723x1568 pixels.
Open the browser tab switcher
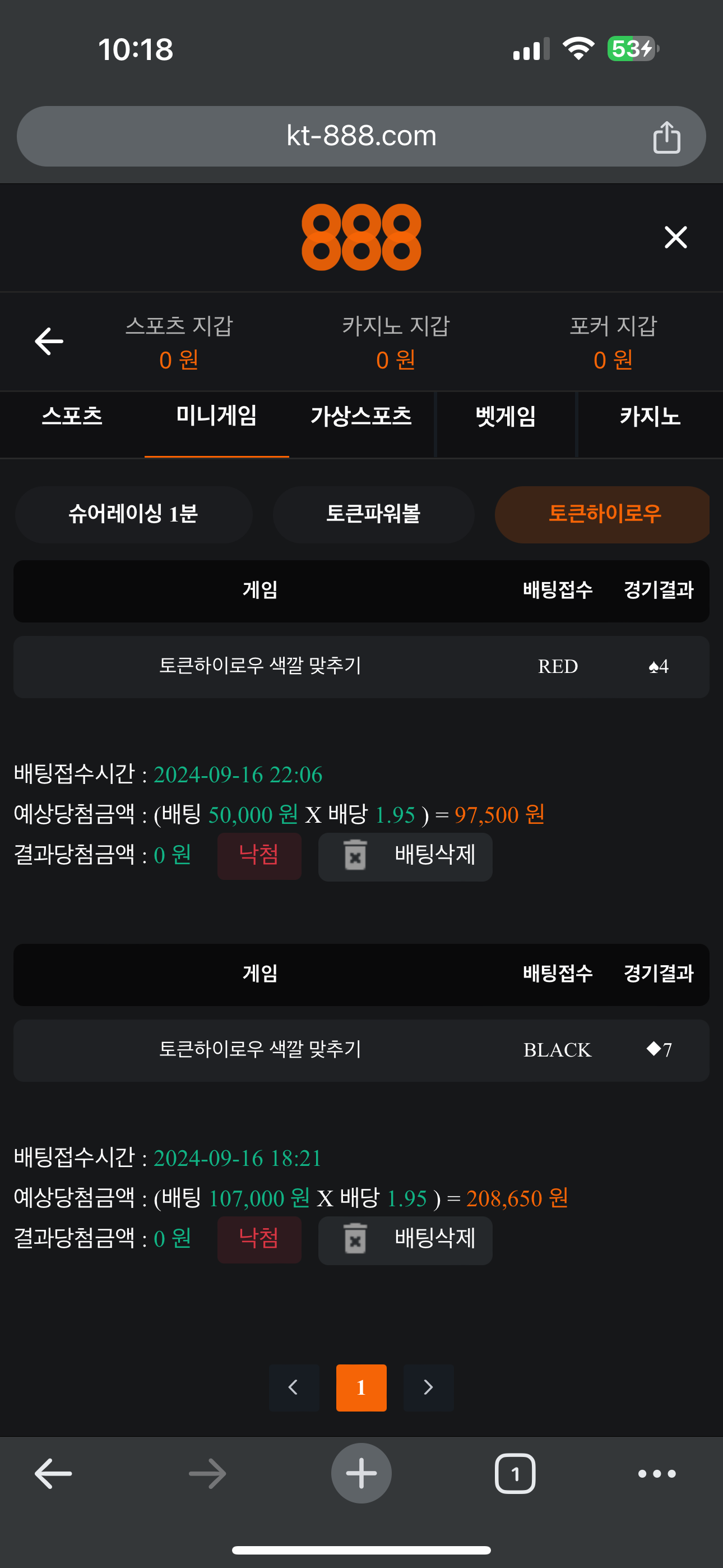coord(515,1473)
